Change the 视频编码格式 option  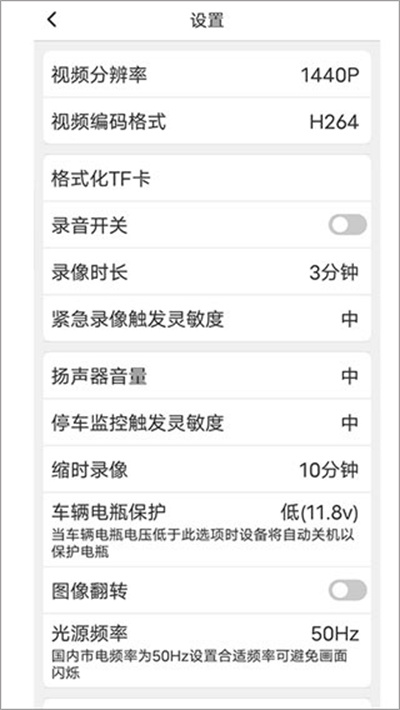[207, 121]
